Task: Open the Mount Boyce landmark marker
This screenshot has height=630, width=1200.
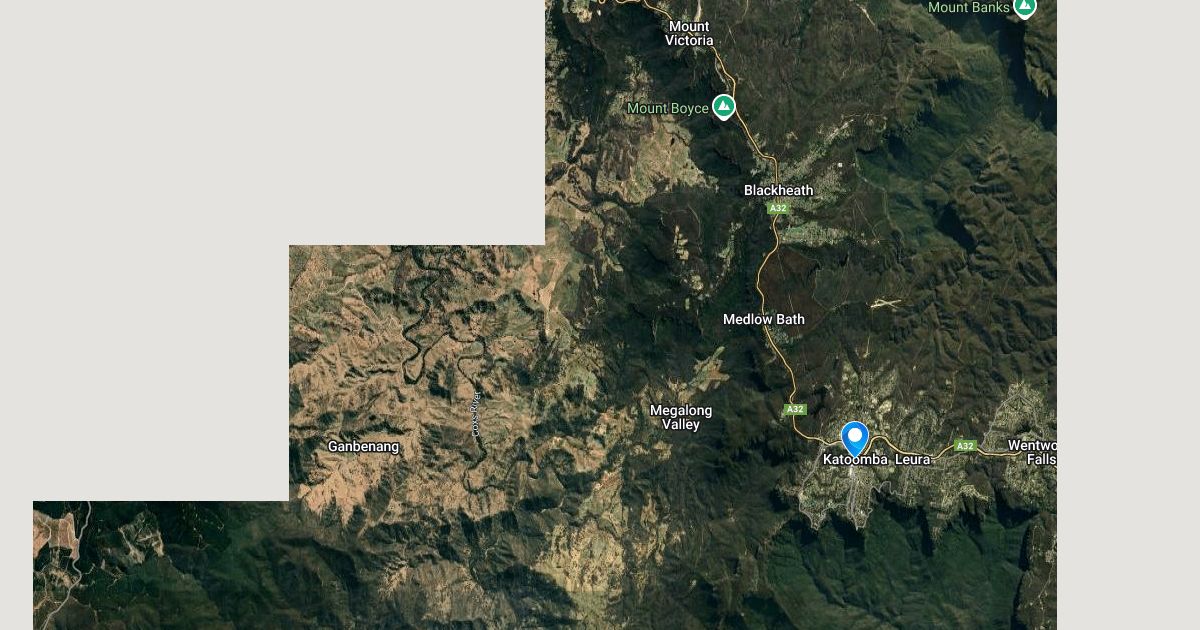Action: pyautogui.click(x=724, y=107)
